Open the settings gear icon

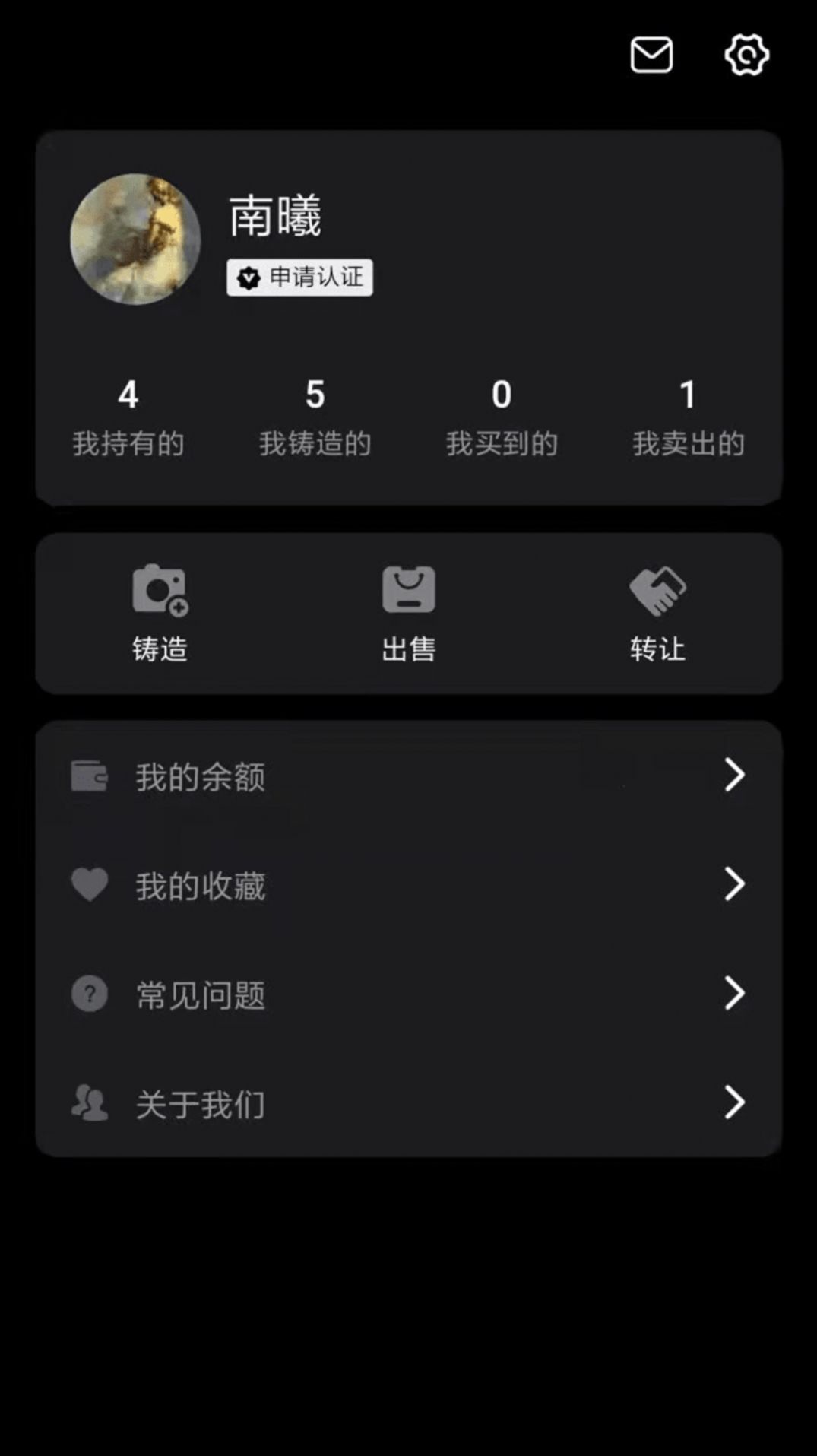click(x=746, y=55)
